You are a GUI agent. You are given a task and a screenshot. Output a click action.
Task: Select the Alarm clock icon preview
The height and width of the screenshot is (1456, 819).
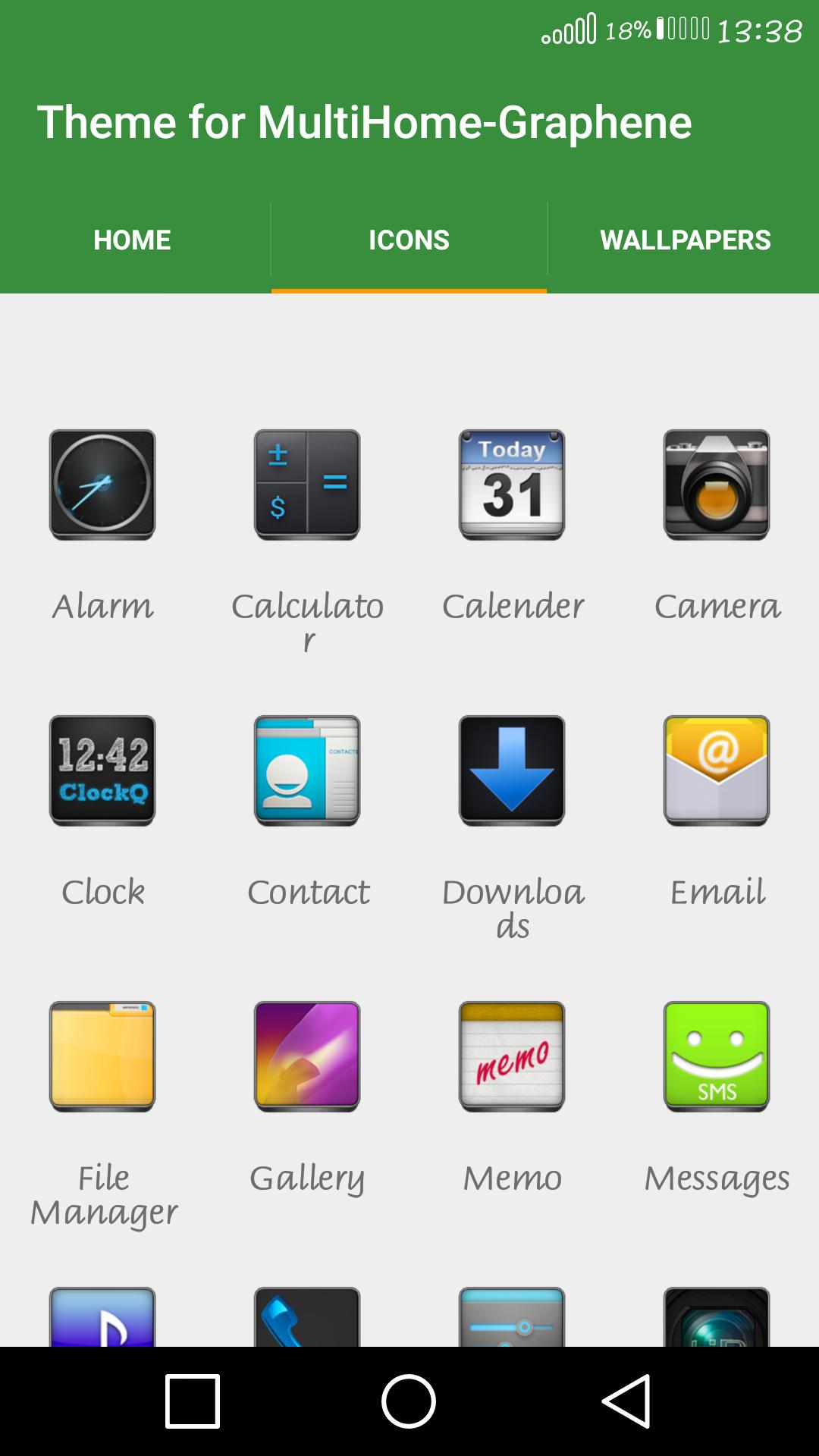tap(102, 485)
